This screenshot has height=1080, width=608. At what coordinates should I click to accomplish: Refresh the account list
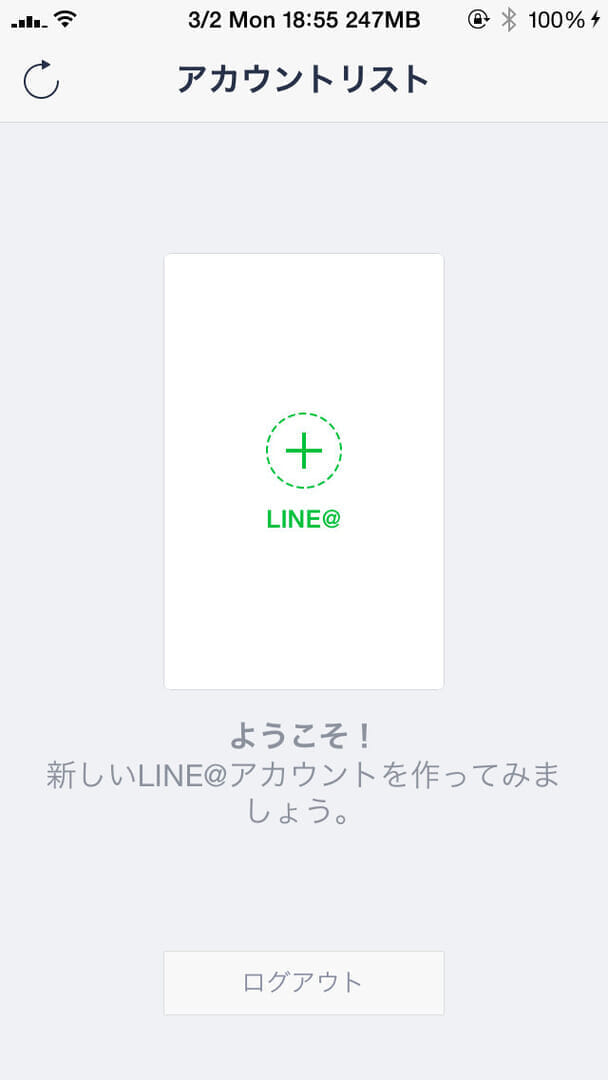42,80
